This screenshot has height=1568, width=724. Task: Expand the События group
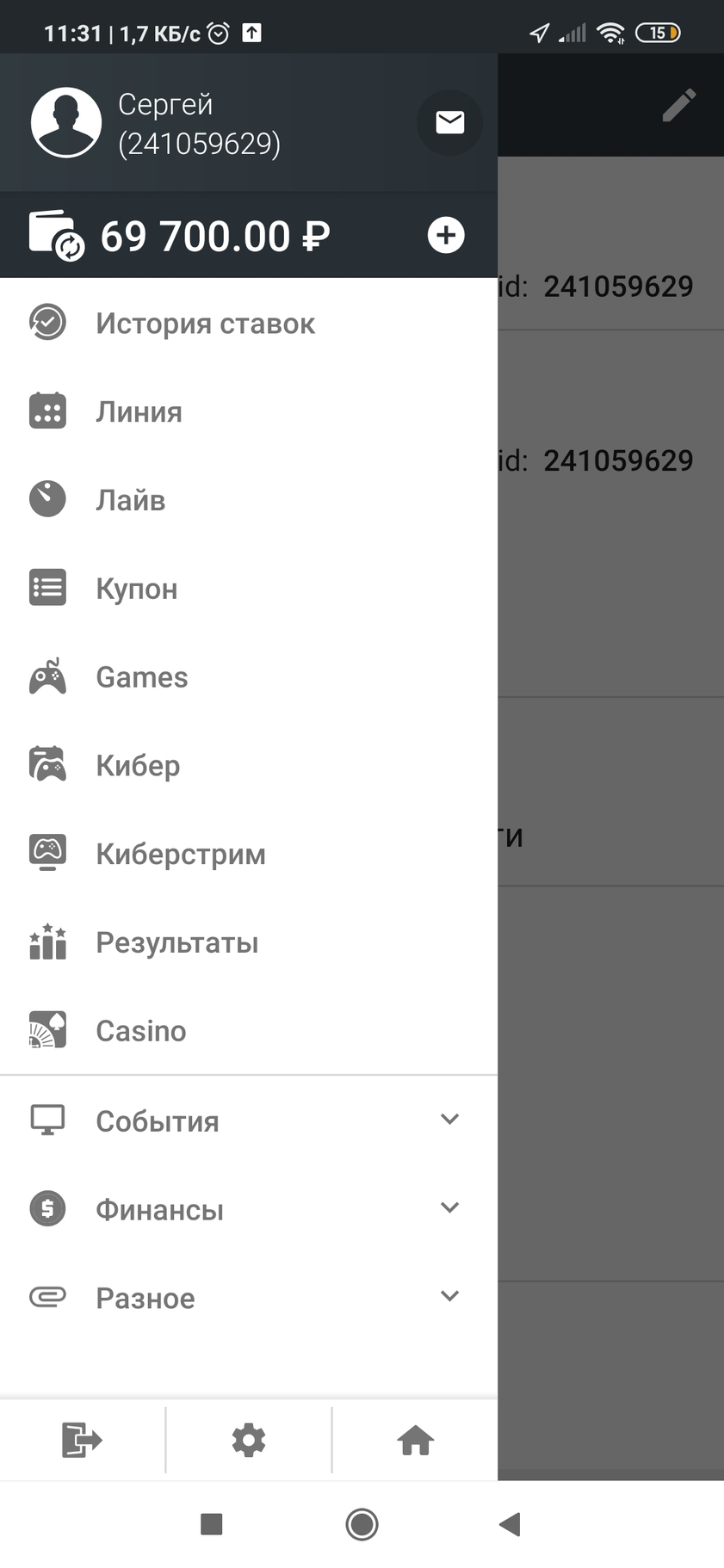click(249, 1120)
